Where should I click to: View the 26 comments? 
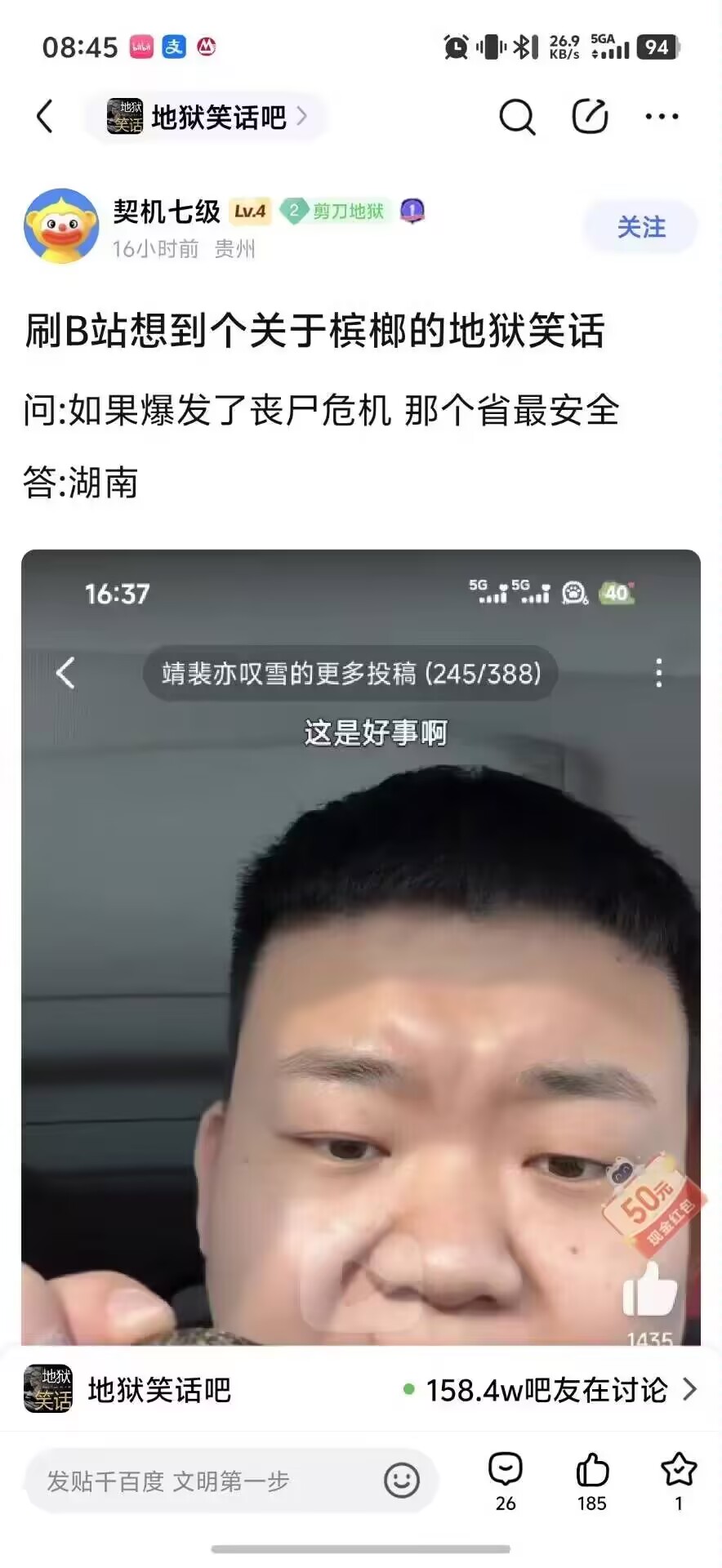tap(506, 1478)
